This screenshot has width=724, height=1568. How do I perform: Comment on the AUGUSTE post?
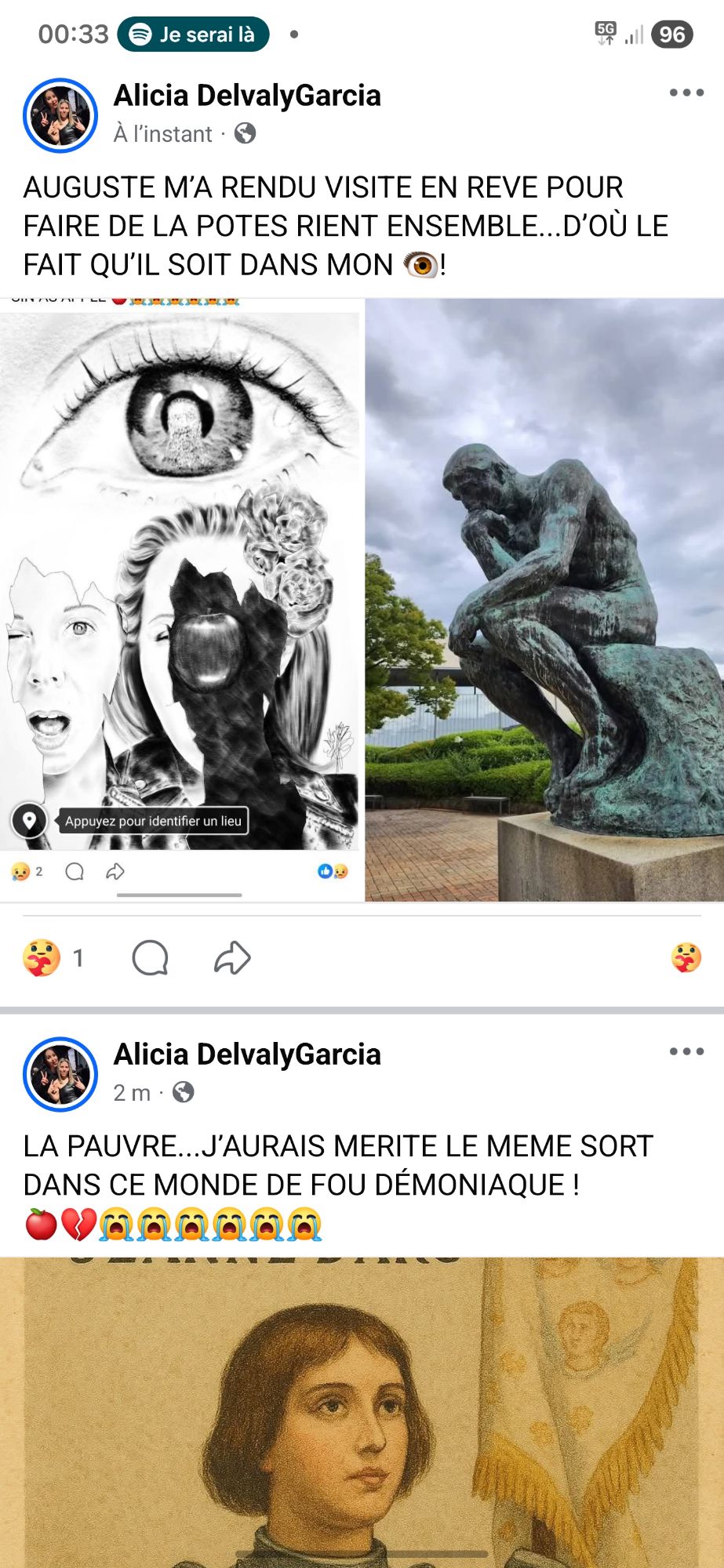[150, 957]
